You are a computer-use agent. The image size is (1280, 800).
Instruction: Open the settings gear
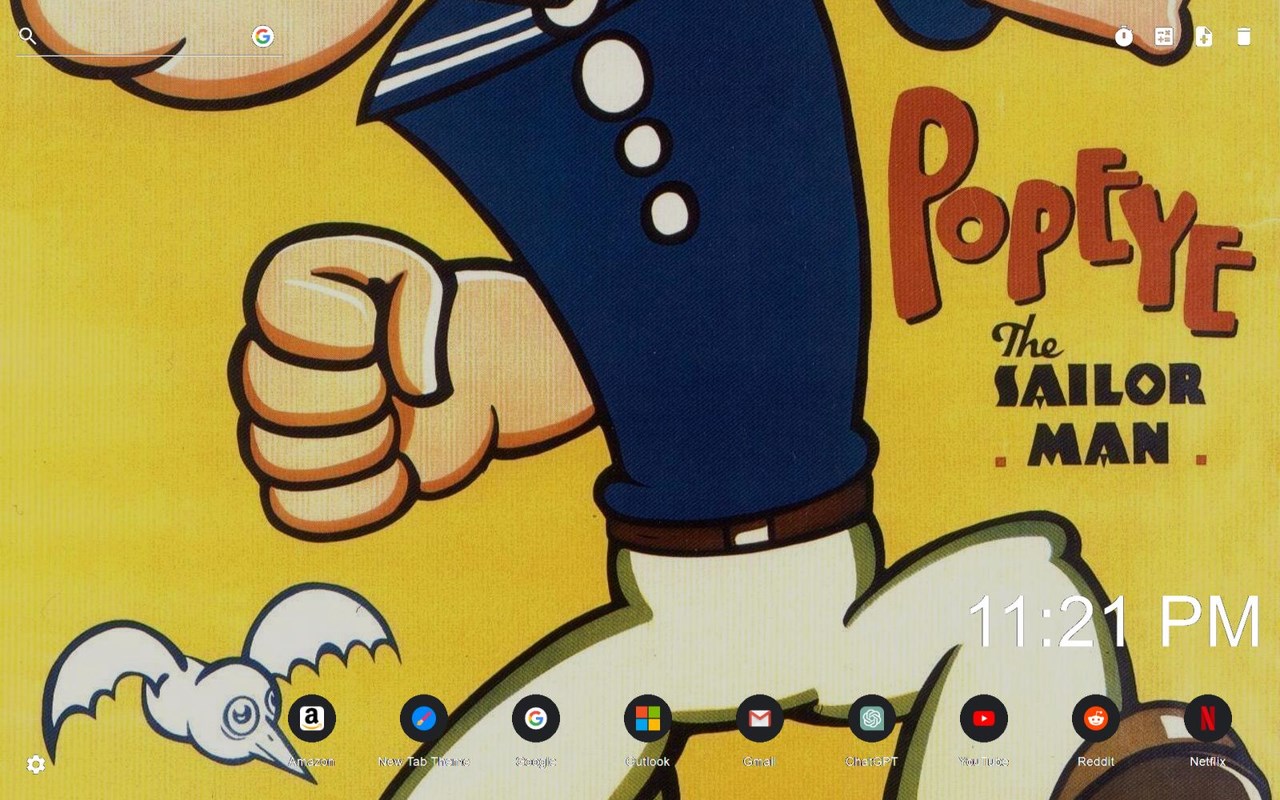(36, 765)
